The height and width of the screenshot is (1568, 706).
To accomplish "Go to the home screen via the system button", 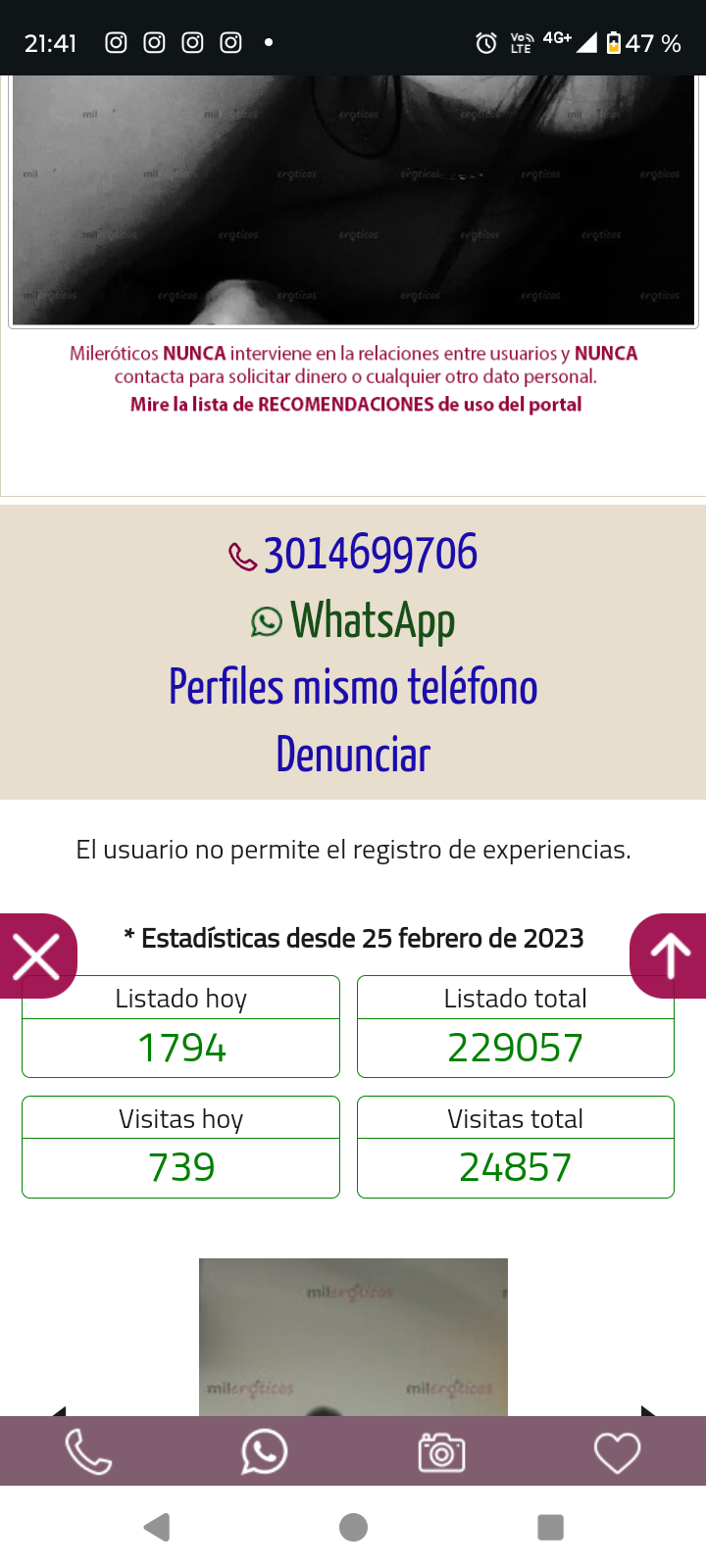I will pos(353,1527).
